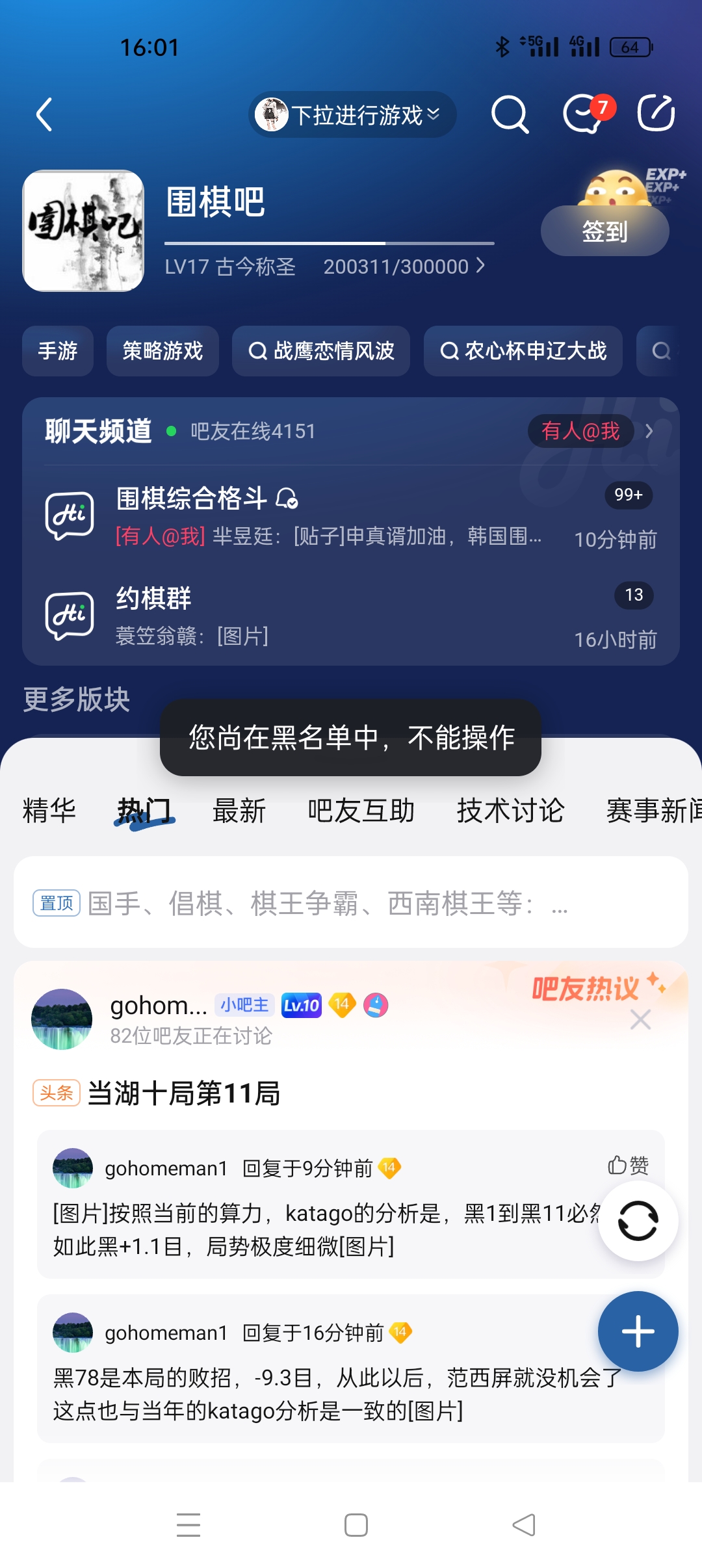The height and width of the screenshot is (1568, 702).
Task: Select the 策略游戏 tag chip
Action: [162, 351]
